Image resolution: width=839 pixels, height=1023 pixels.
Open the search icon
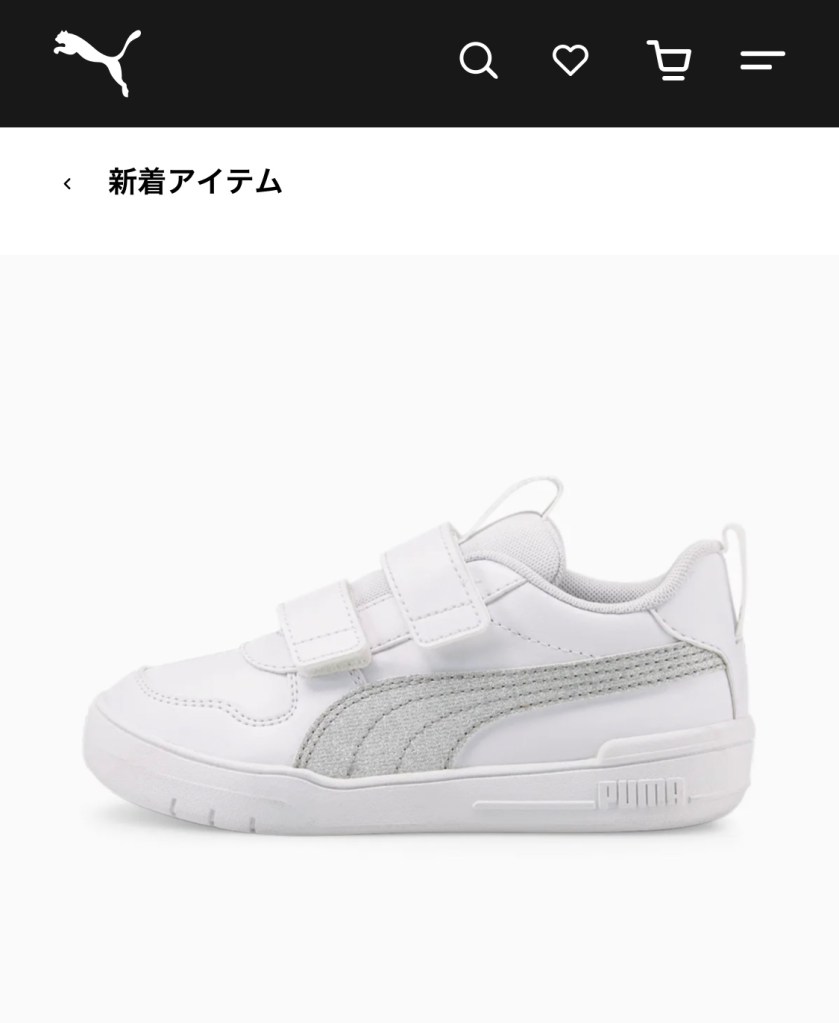pos(478,61)
